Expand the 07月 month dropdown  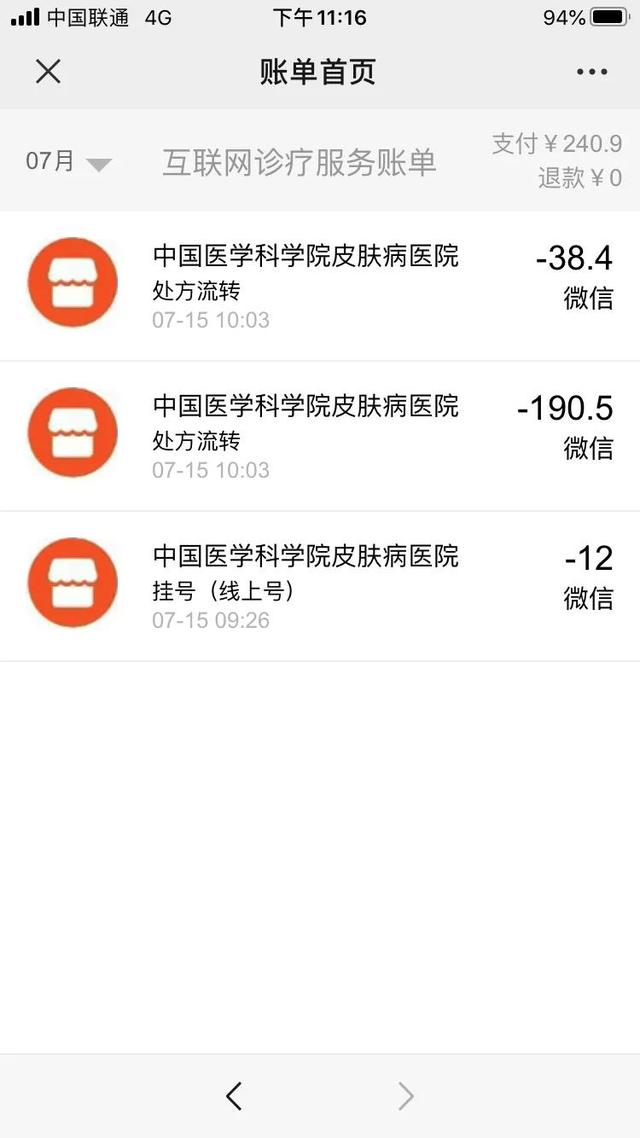click(68, 161)
